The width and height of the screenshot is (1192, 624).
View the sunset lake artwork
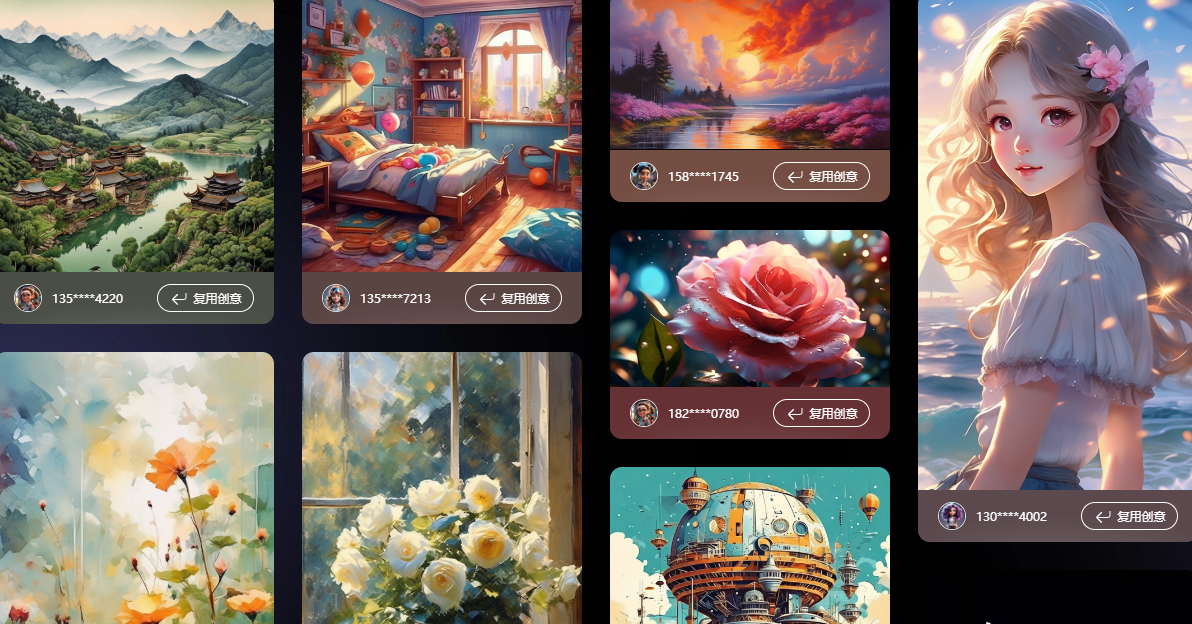pos(749,75)
